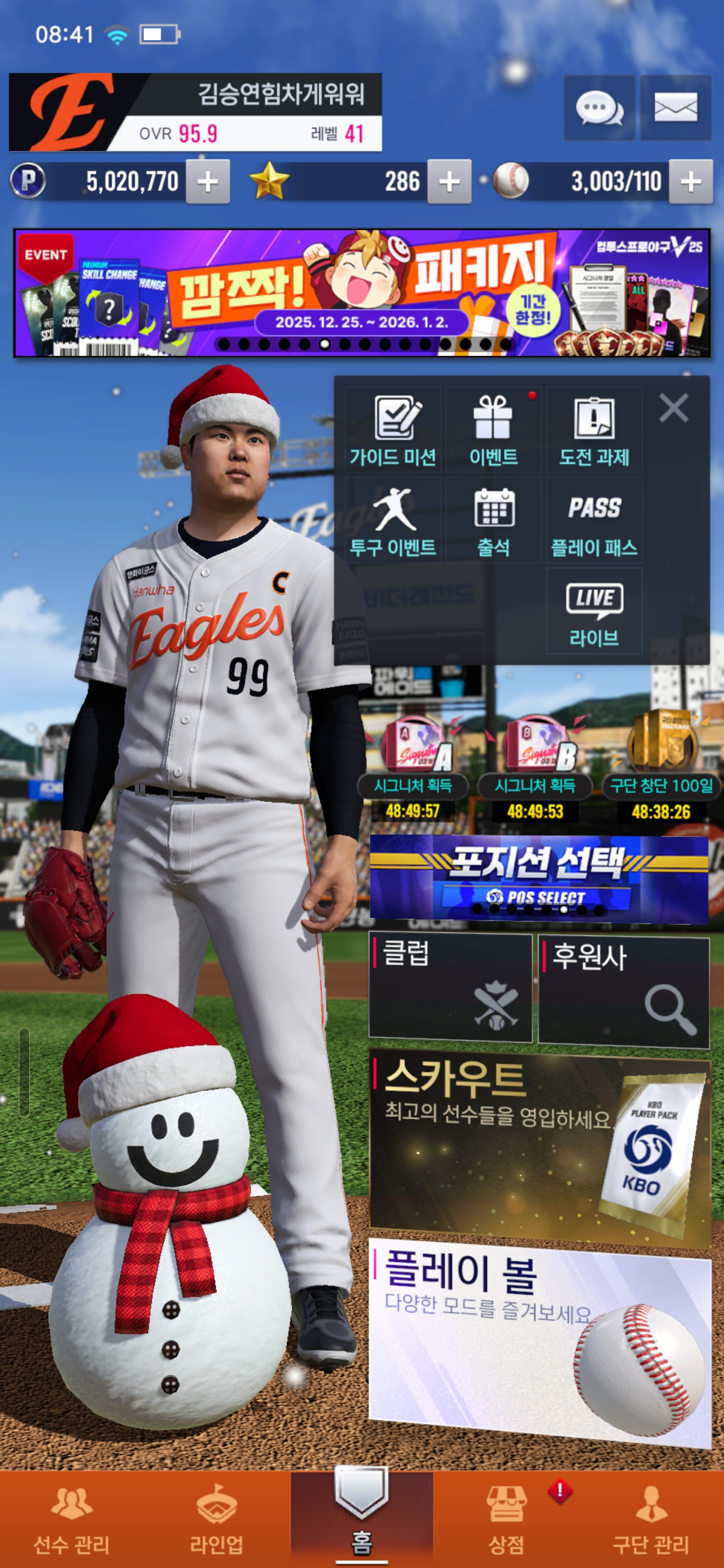Add more points with the P plus button

pos(208,181)
